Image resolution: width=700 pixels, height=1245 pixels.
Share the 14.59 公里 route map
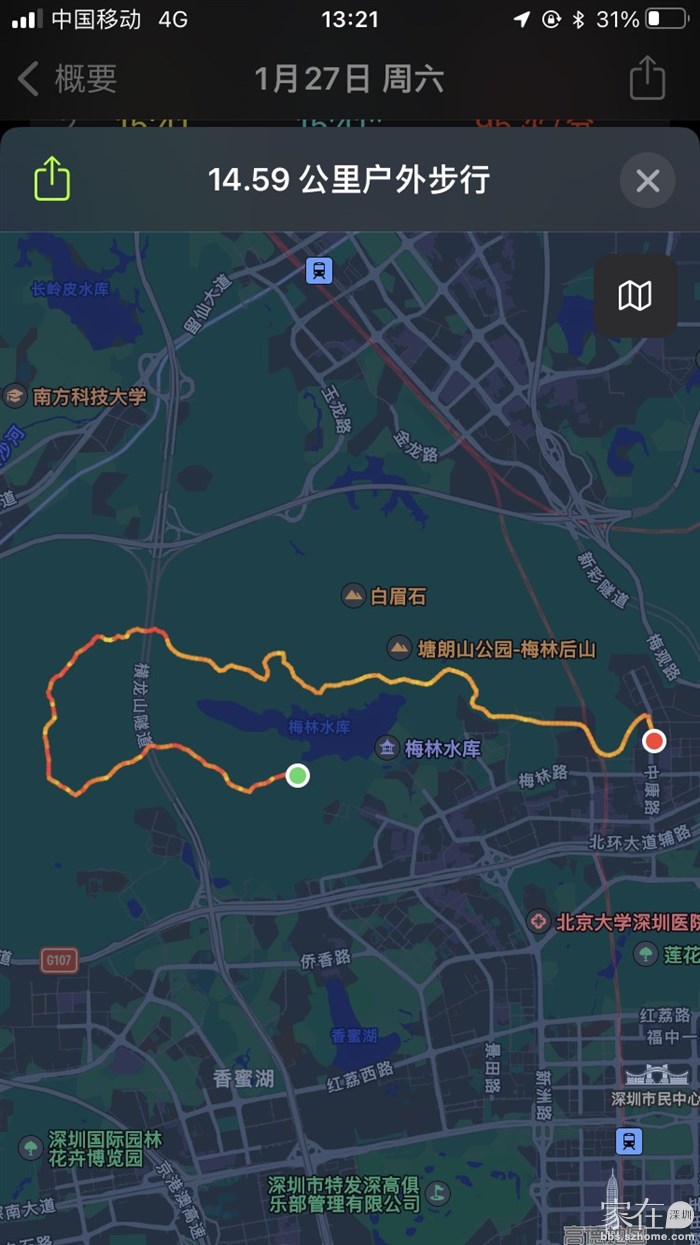(52, 180)
